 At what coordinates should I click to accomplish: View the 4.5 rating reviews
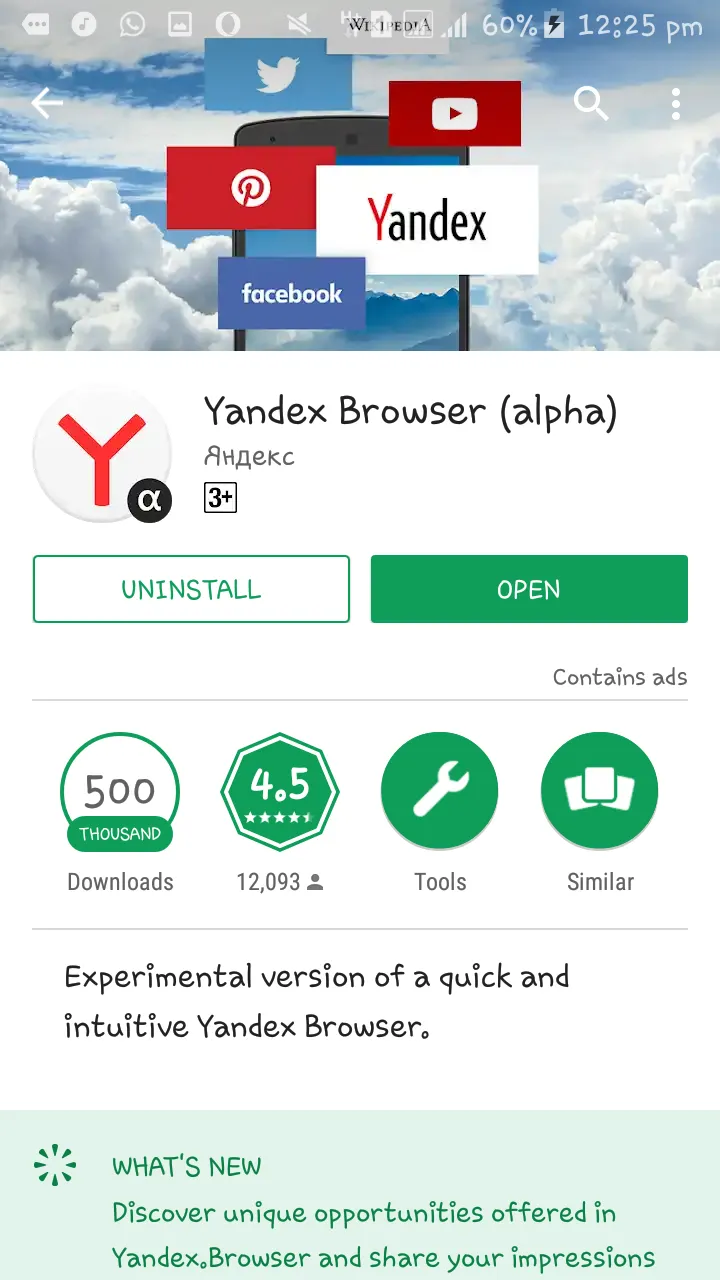pyautogui.click(x=280, y=792)
